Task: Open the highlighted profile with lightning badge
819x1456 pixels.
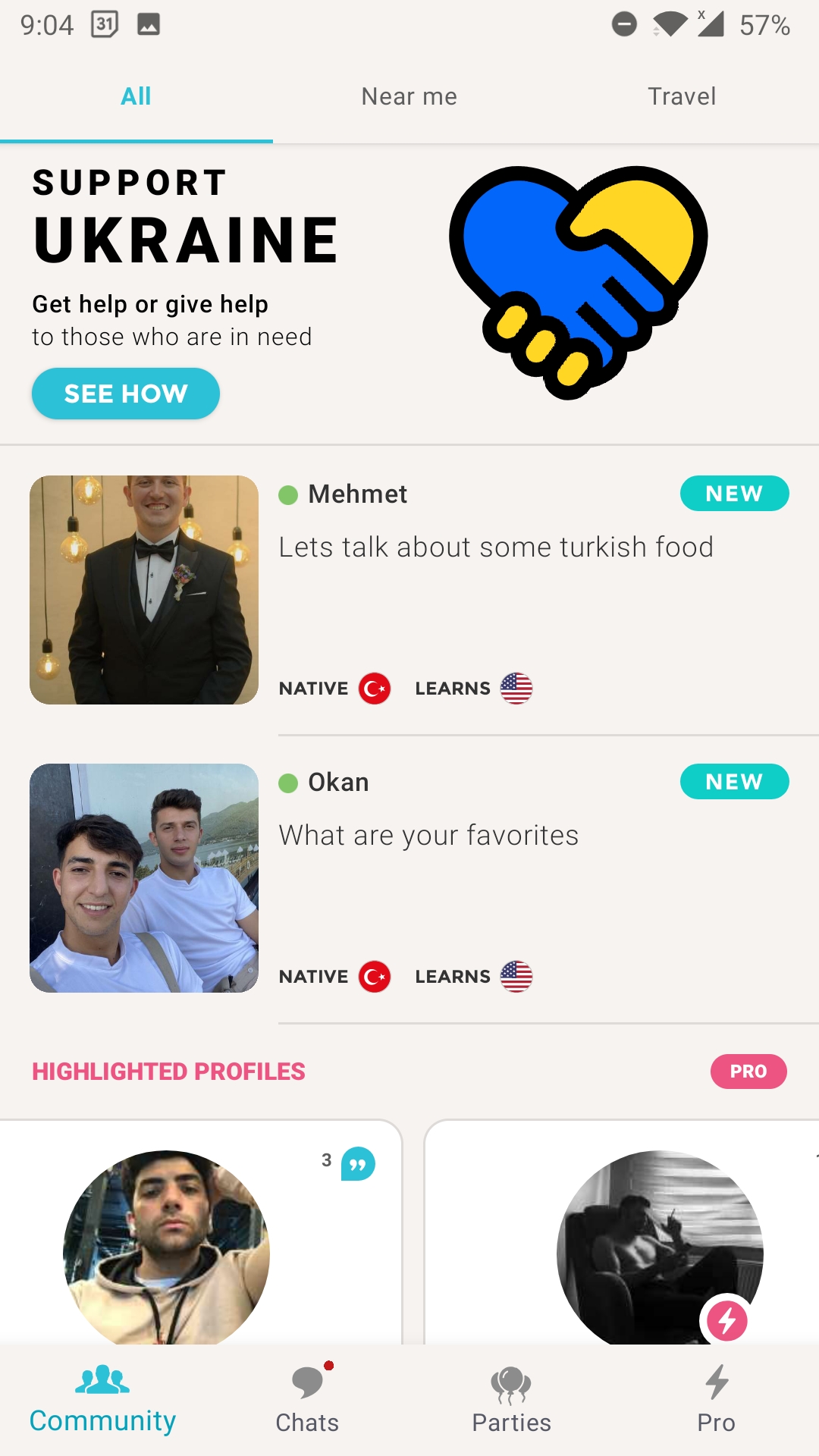Action: [x=660, y=1247]
